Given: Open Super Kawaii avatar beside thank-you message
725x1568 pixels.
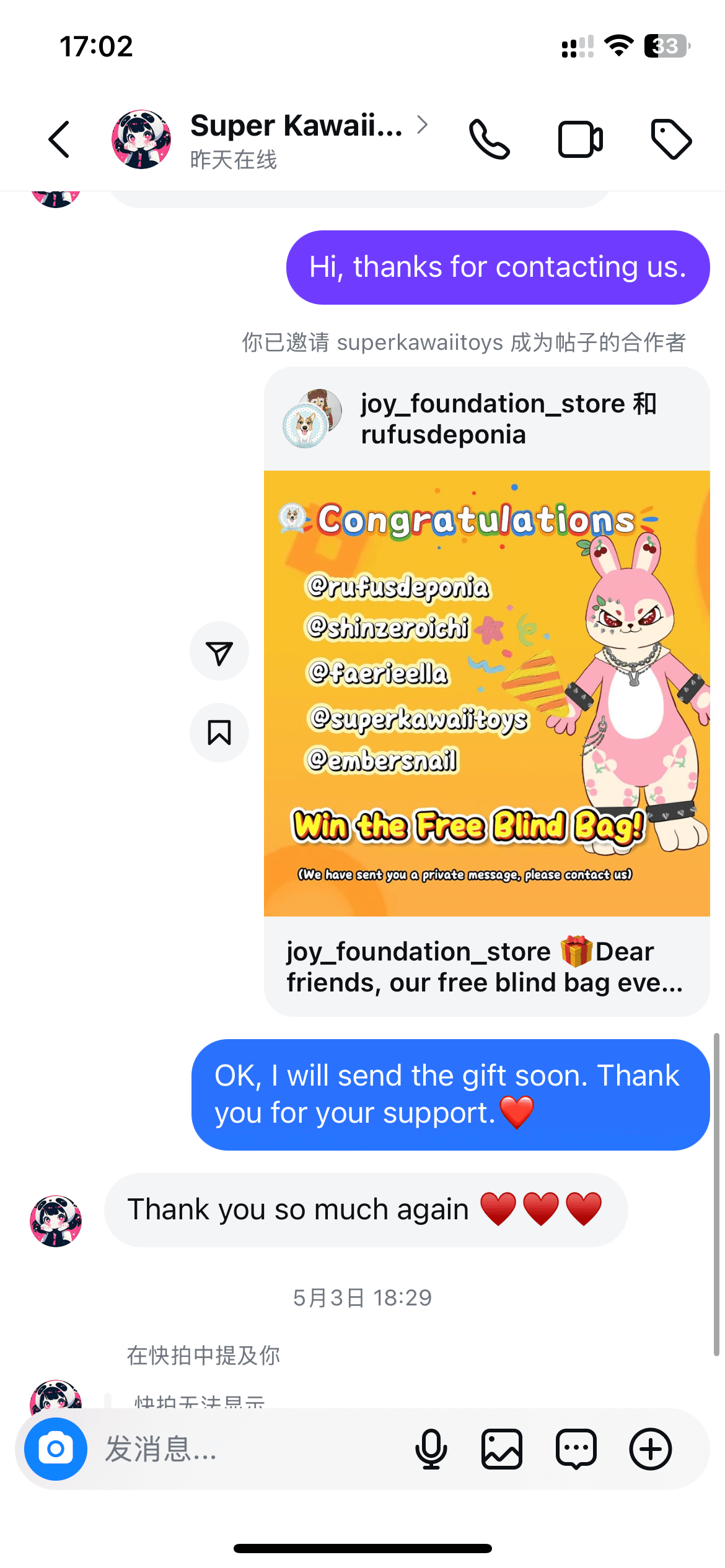Looking at the screenshot, I should pos(56,1221).
